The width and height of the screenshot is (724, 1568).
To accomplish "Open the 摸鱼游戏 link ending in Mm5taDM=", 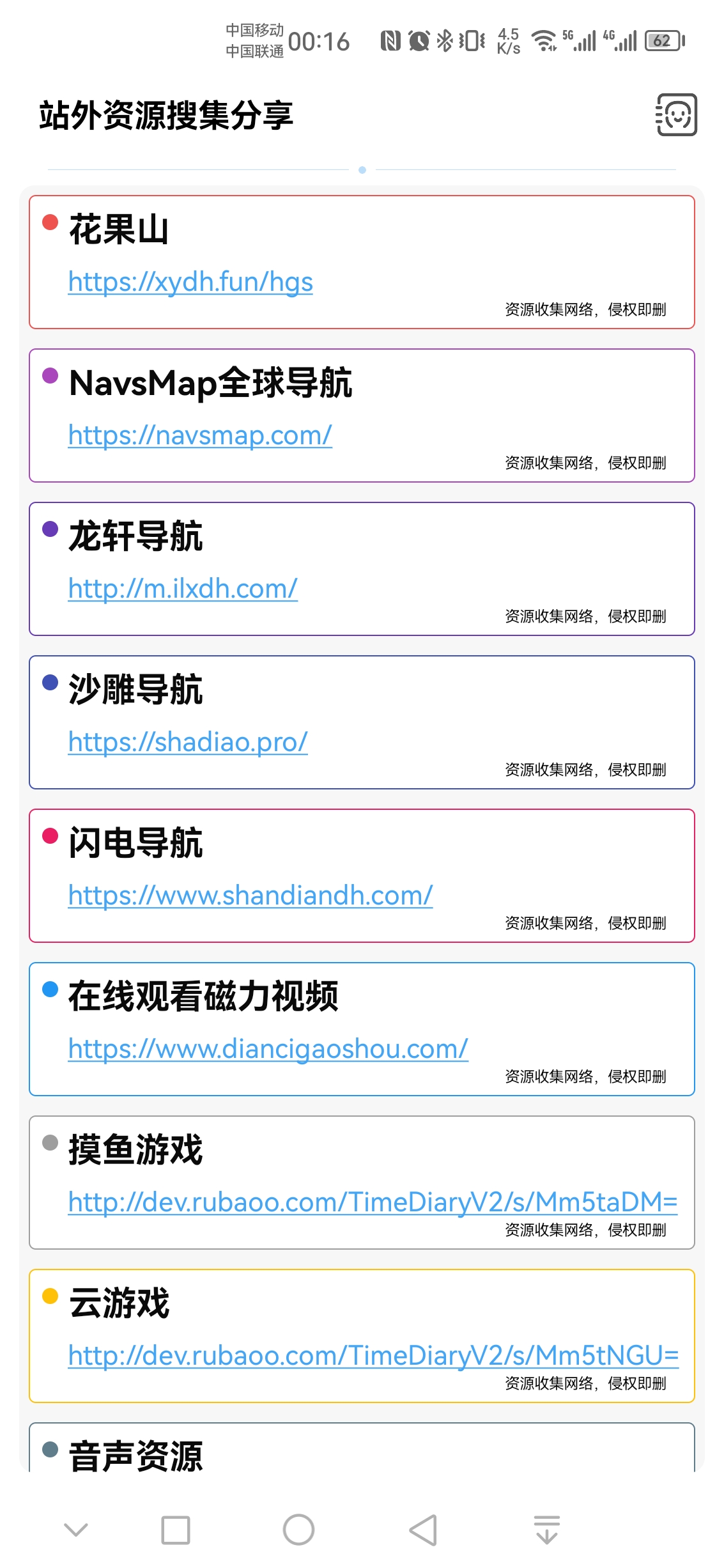I will tap(373, 1202).
